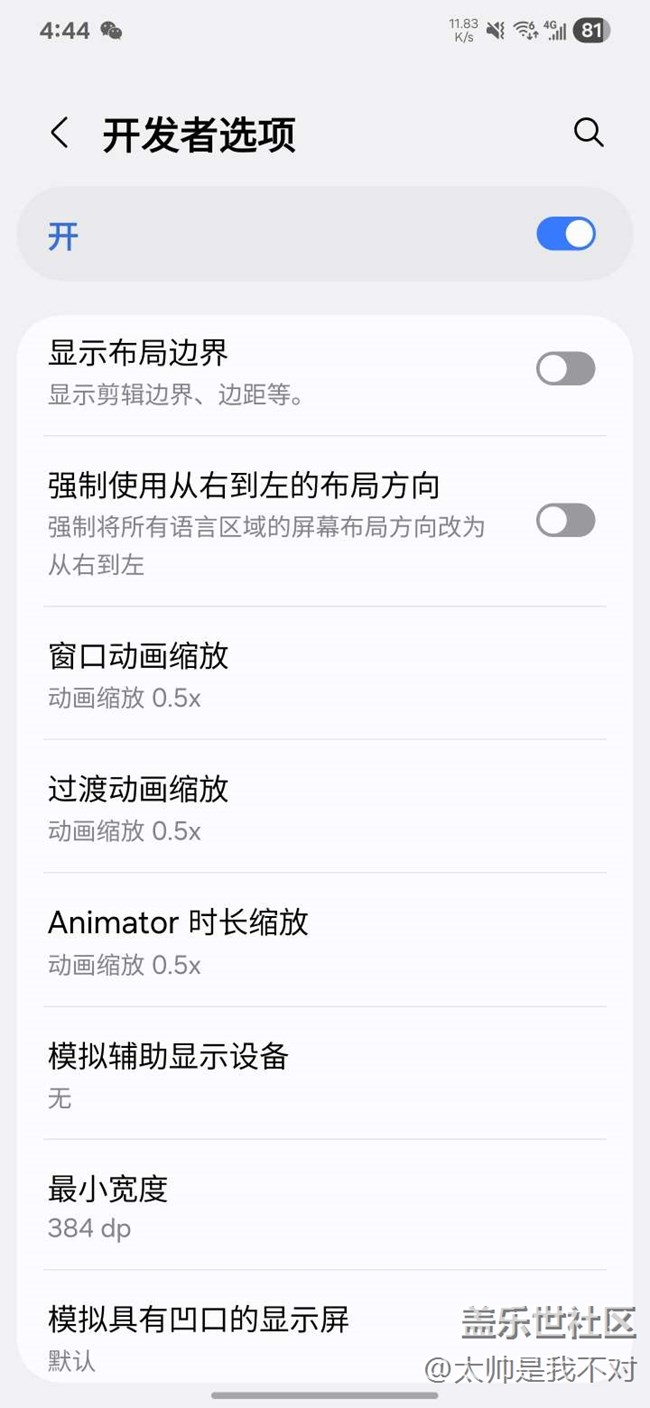Toggle 强制使用从右到左的布局方向
This screenshot has width=650, height=1408.
[x=565, y=521]
